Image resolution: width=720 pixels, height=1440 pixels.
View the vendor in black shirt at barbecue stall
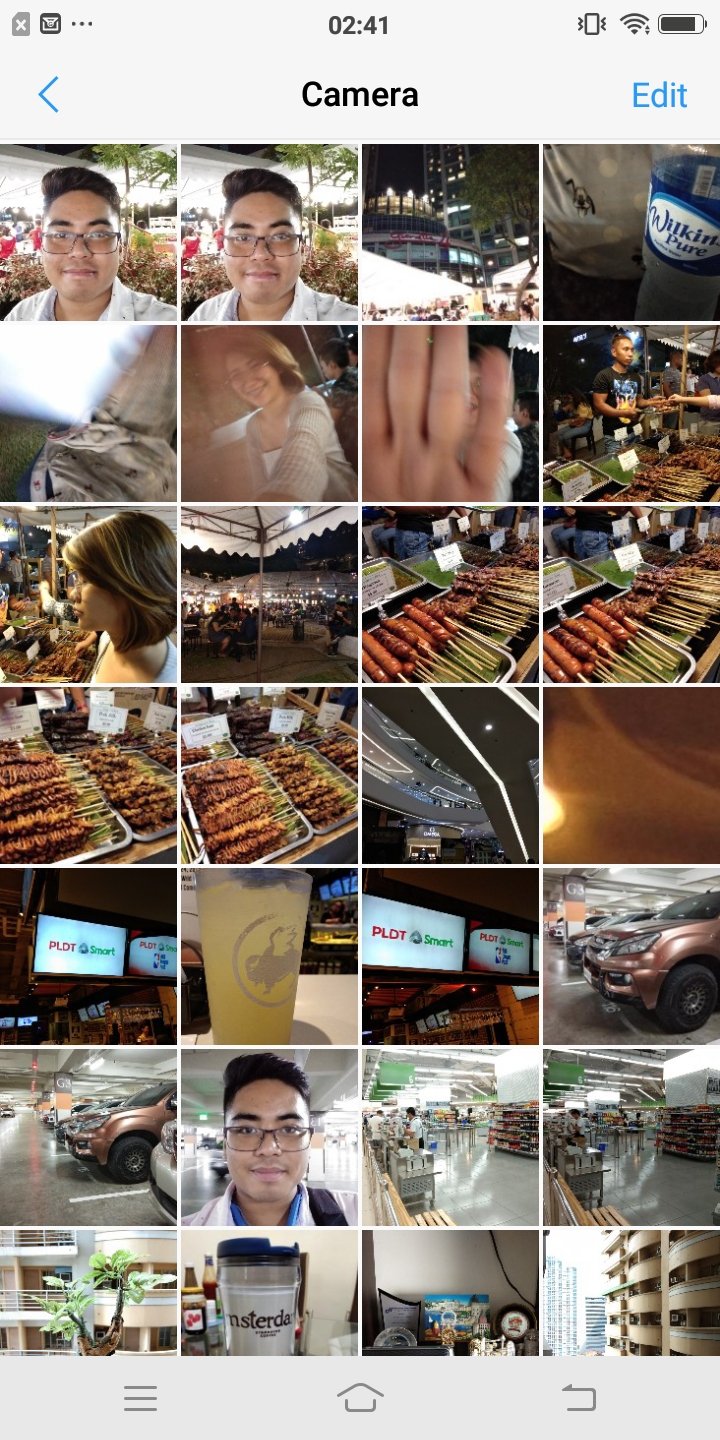pos(631,413)
